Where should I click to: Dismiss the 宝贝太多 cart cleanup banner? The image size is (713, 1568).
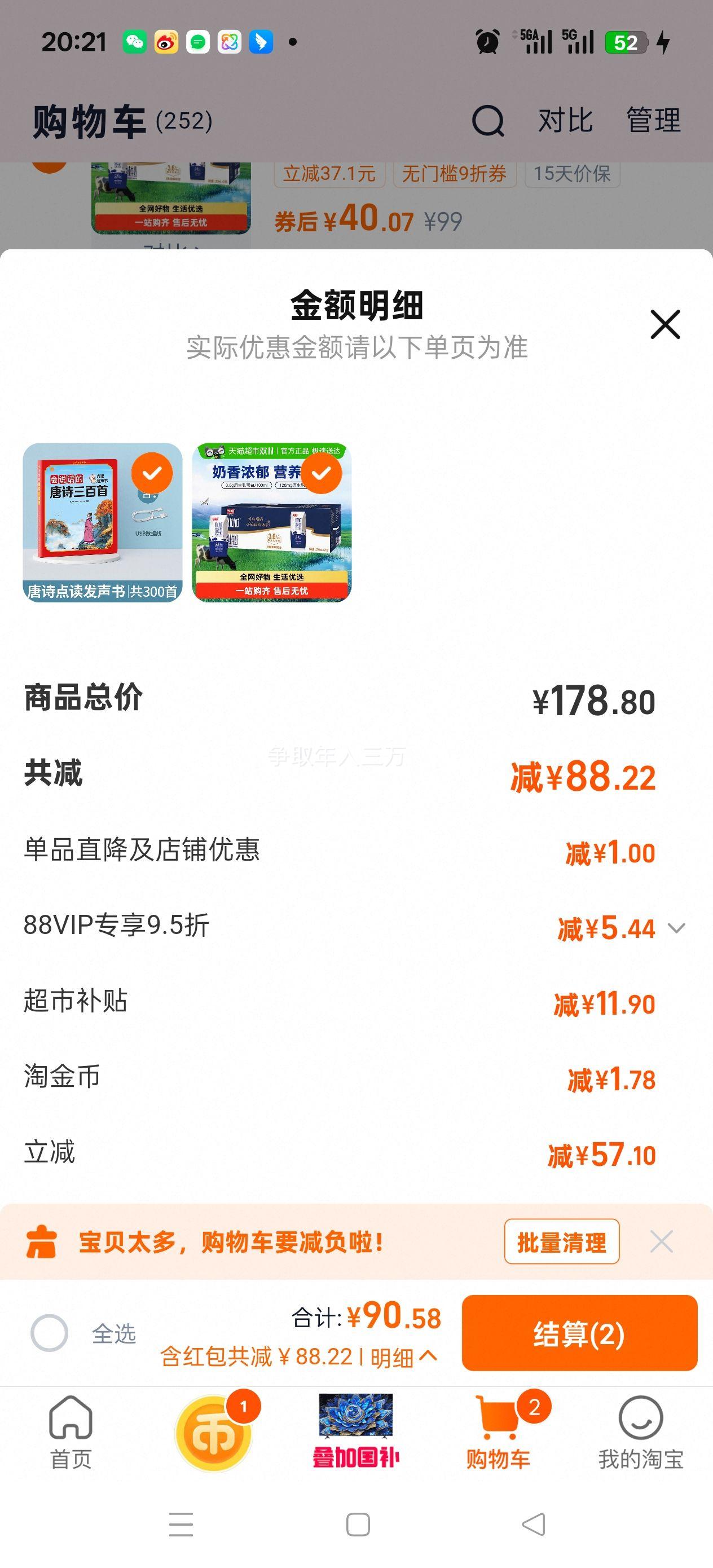coord(661,1242)
